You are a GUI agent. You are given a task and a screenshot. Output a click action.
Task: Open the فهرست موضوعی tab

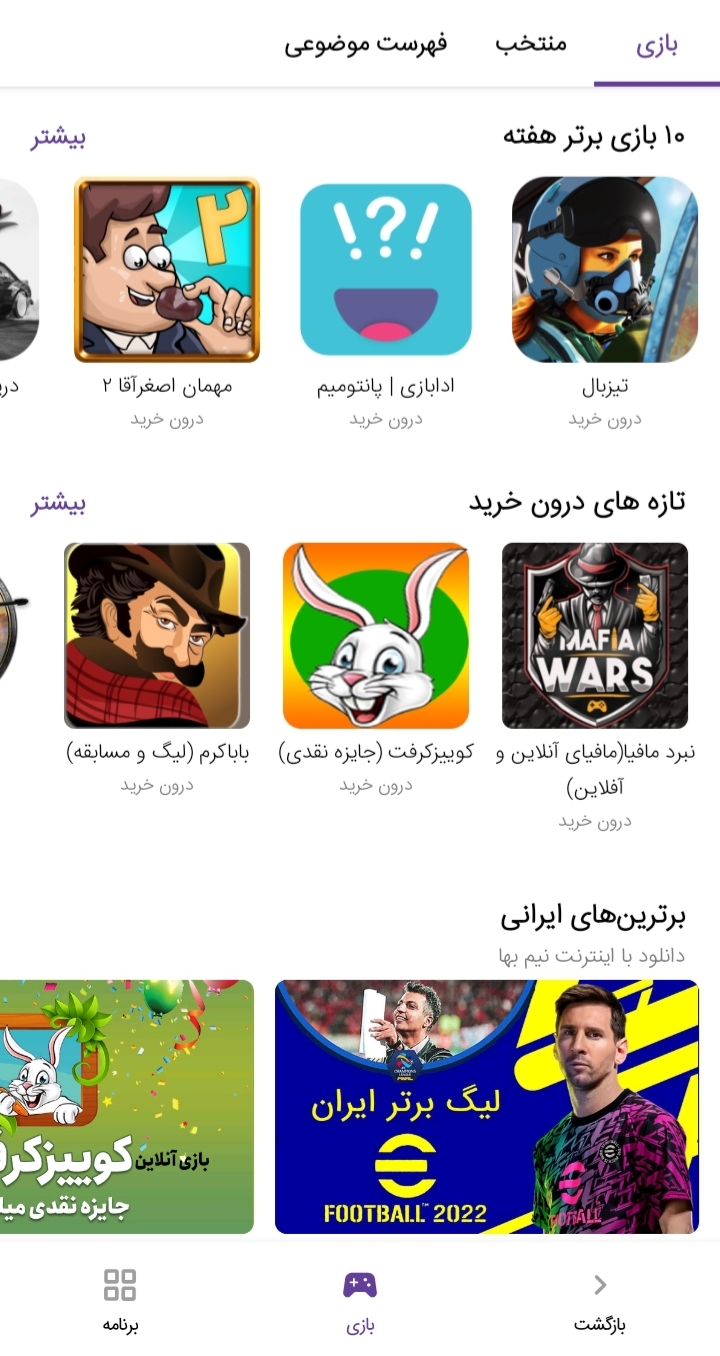(365, 44)
